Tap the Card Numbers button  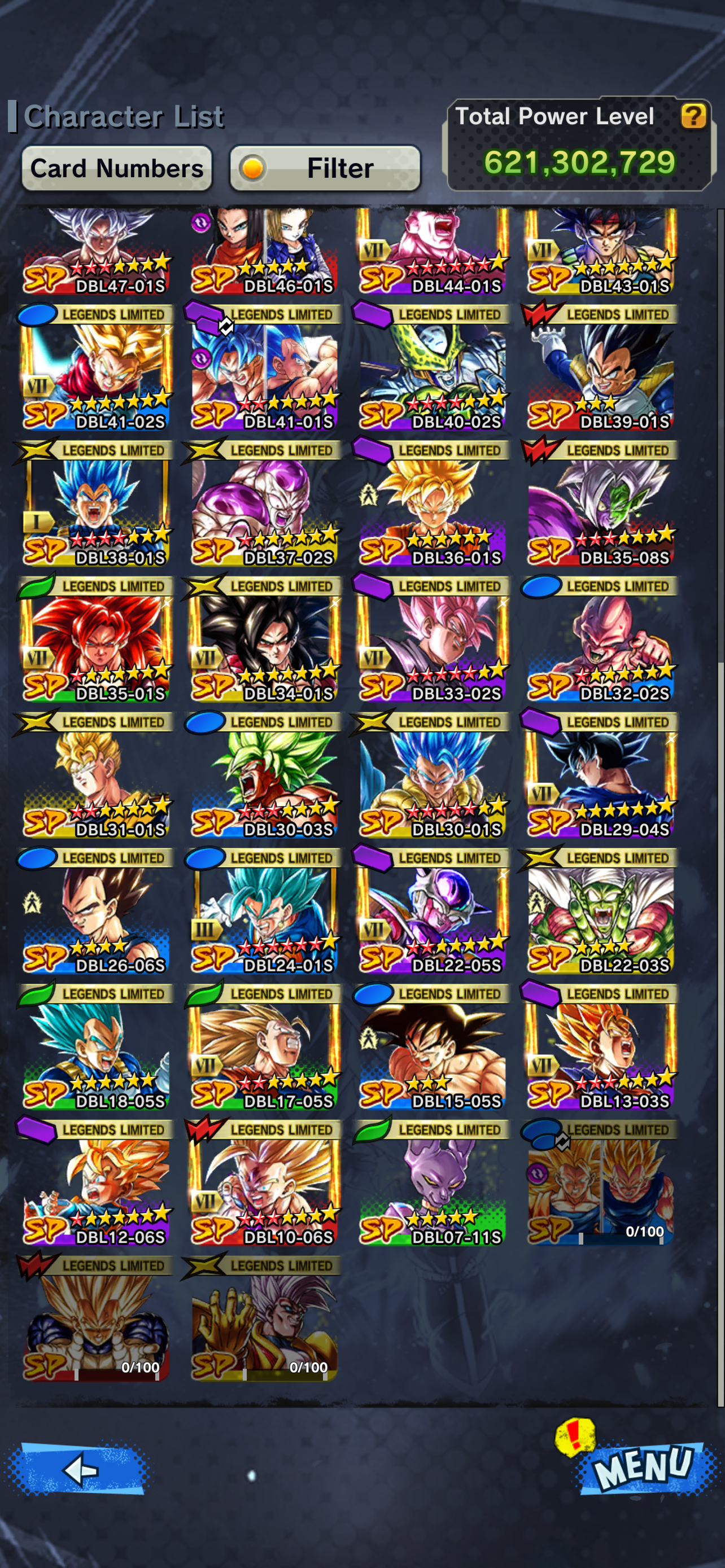tap(116, 168)
